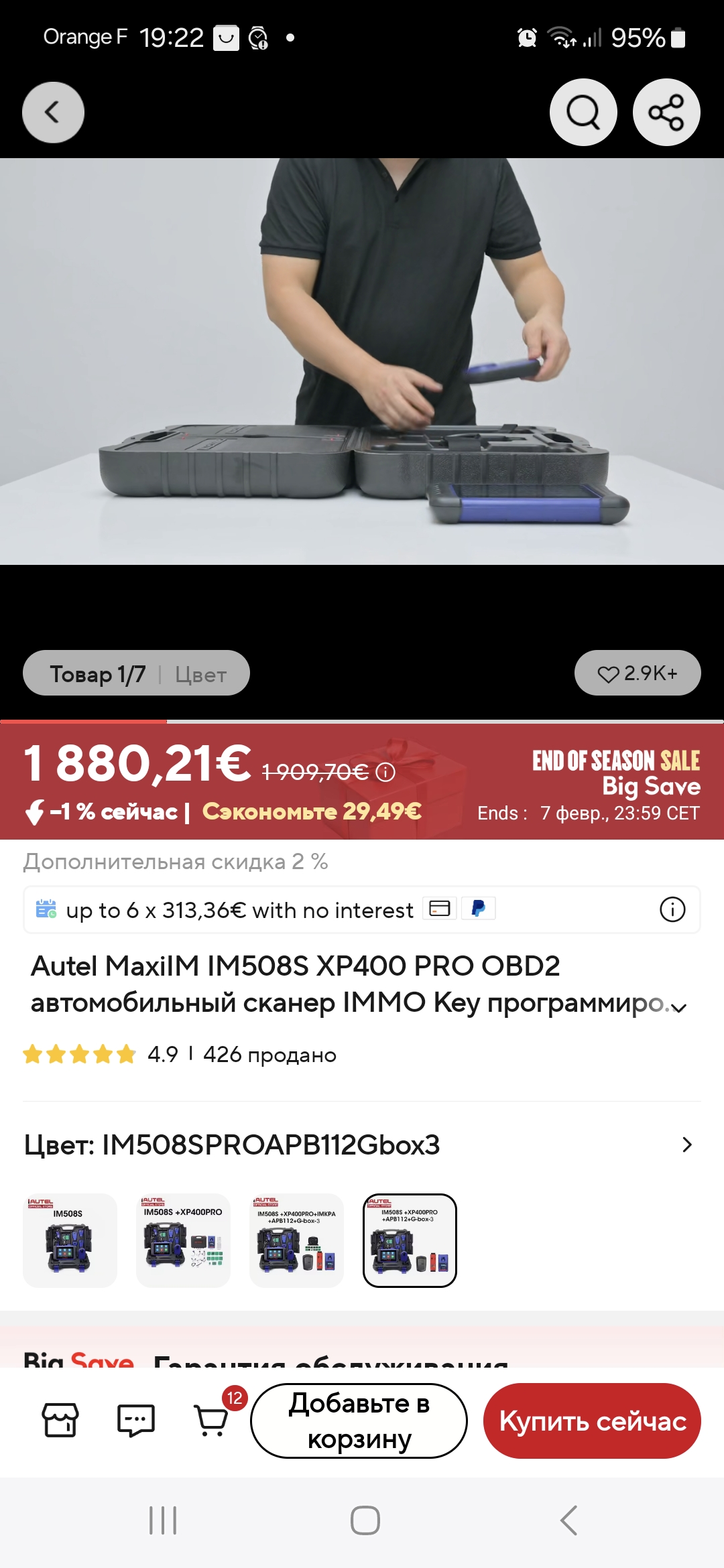Share this Autel scanner listing
The height and width of the screenshot is (1568, 724).
pyautogui.click(x=666, y=113)
